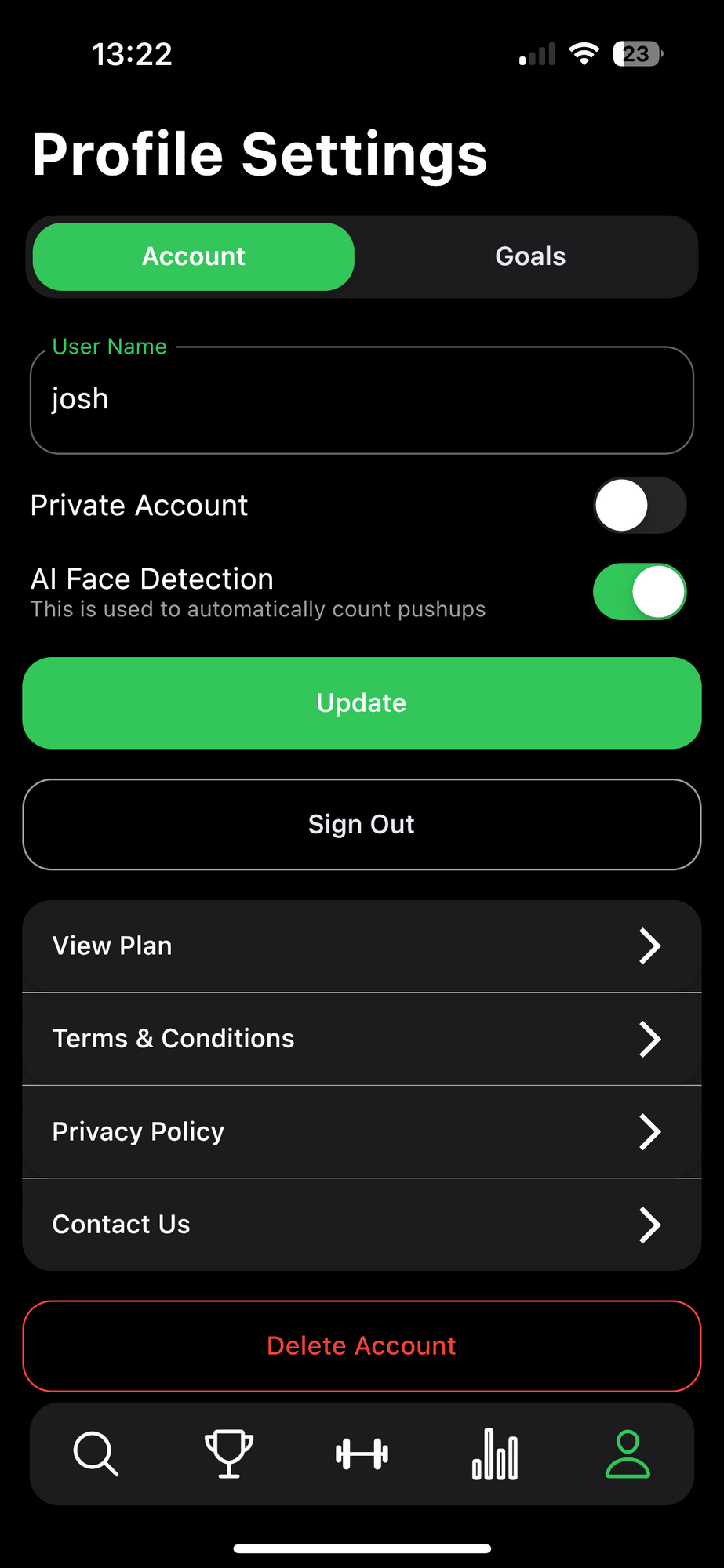Open the search tab in bottom bar
The width and height of the screenshot is (724, 1568).
(96, 1454)
